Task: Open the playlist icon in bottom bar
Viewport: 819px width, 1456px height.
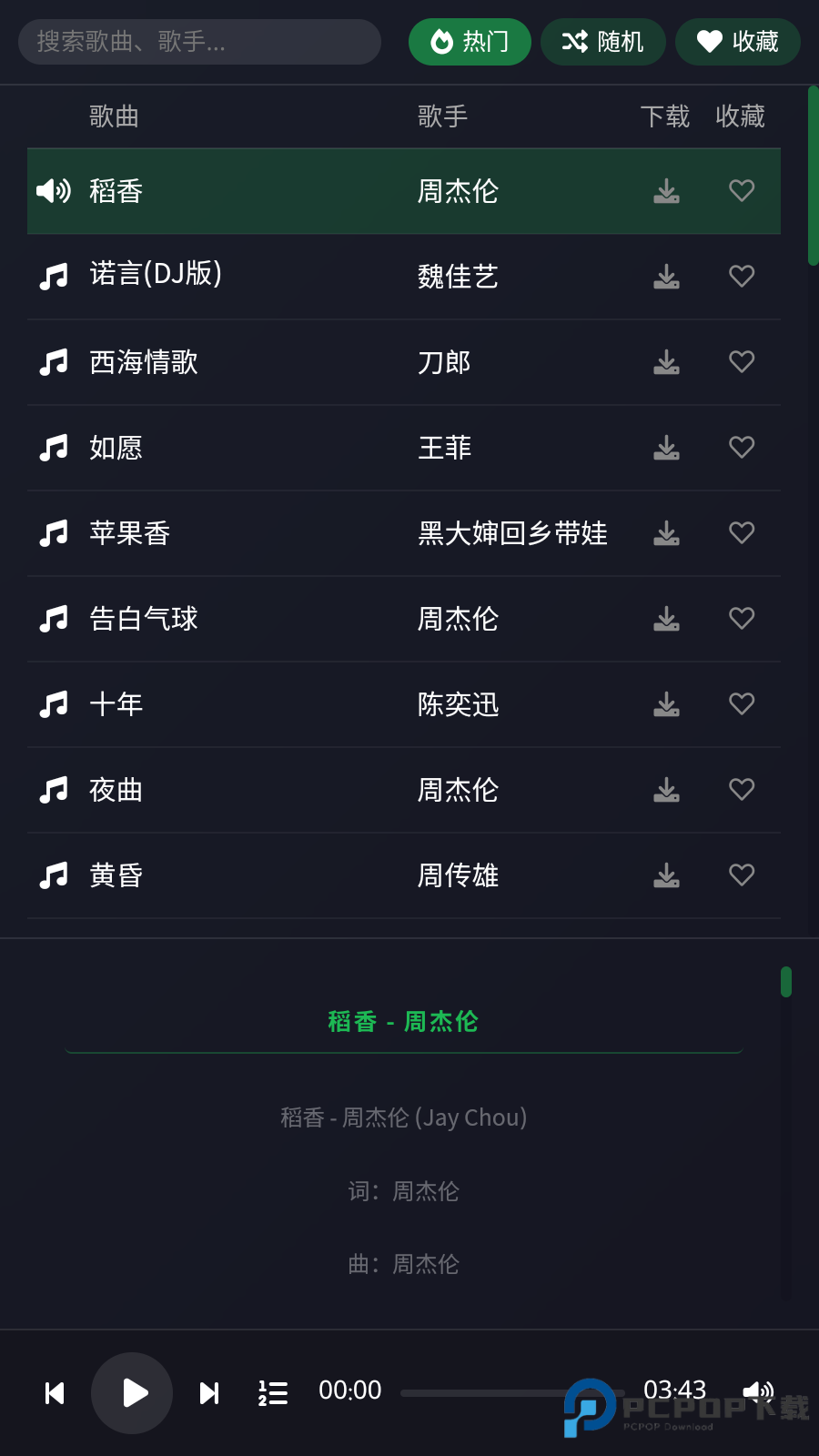Action: [x=271, y=1391]
